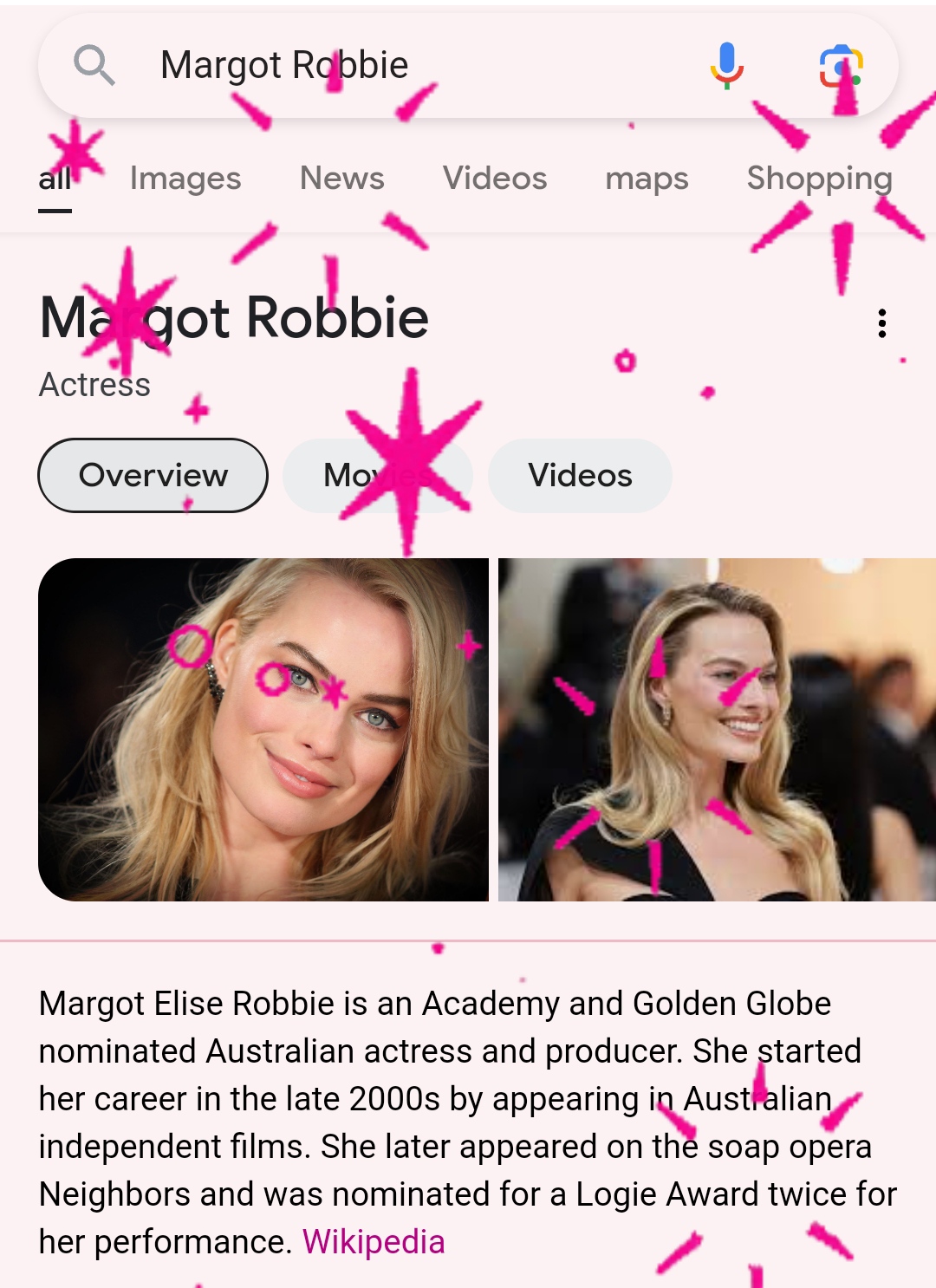Tap the Margot Robbie search box
The height and width of the screenshot is (1288, 936).
tap(390, 66)
